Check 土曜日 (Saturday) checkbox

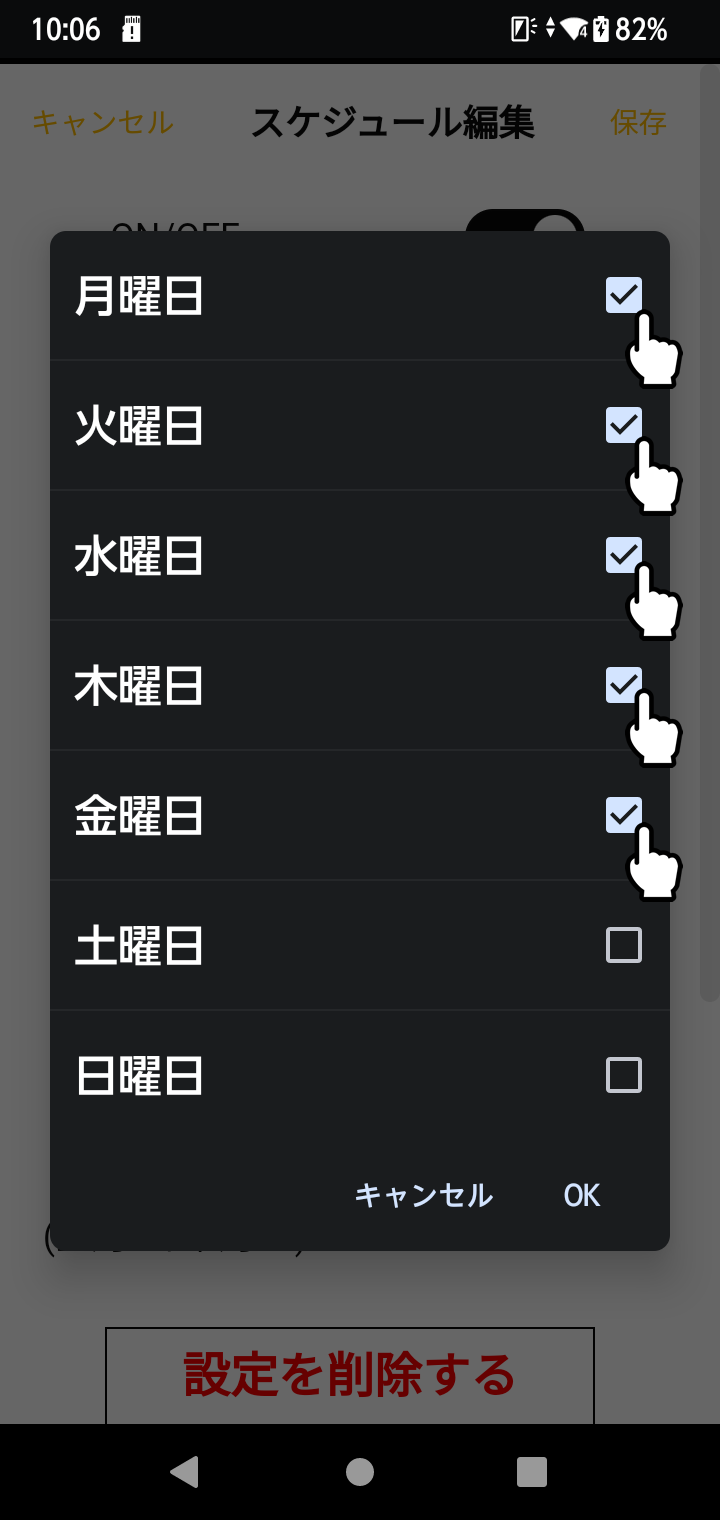coord(623,945)
